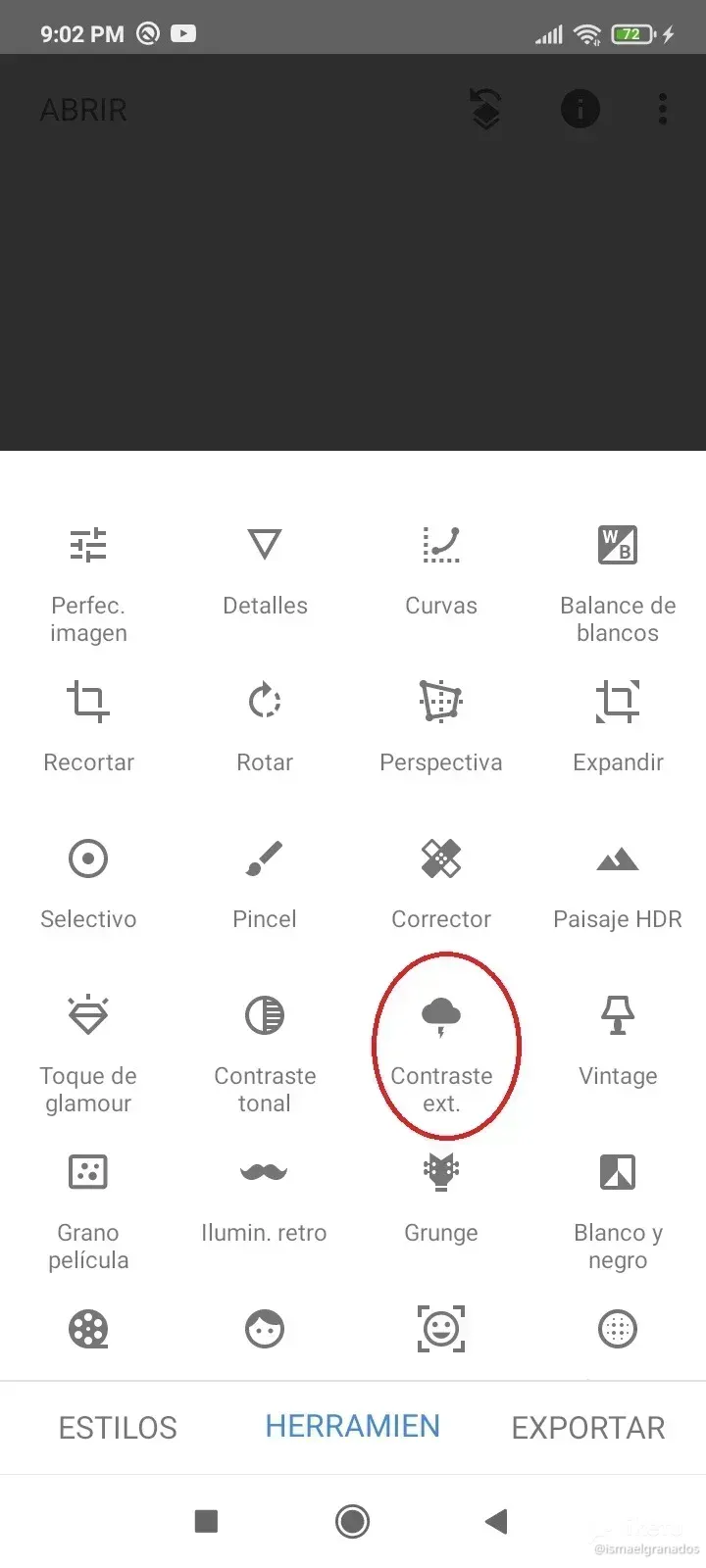Screen dimensions: 706x1568
Task: Apply the Vintage filter
Action: (x=618, y=1039)
